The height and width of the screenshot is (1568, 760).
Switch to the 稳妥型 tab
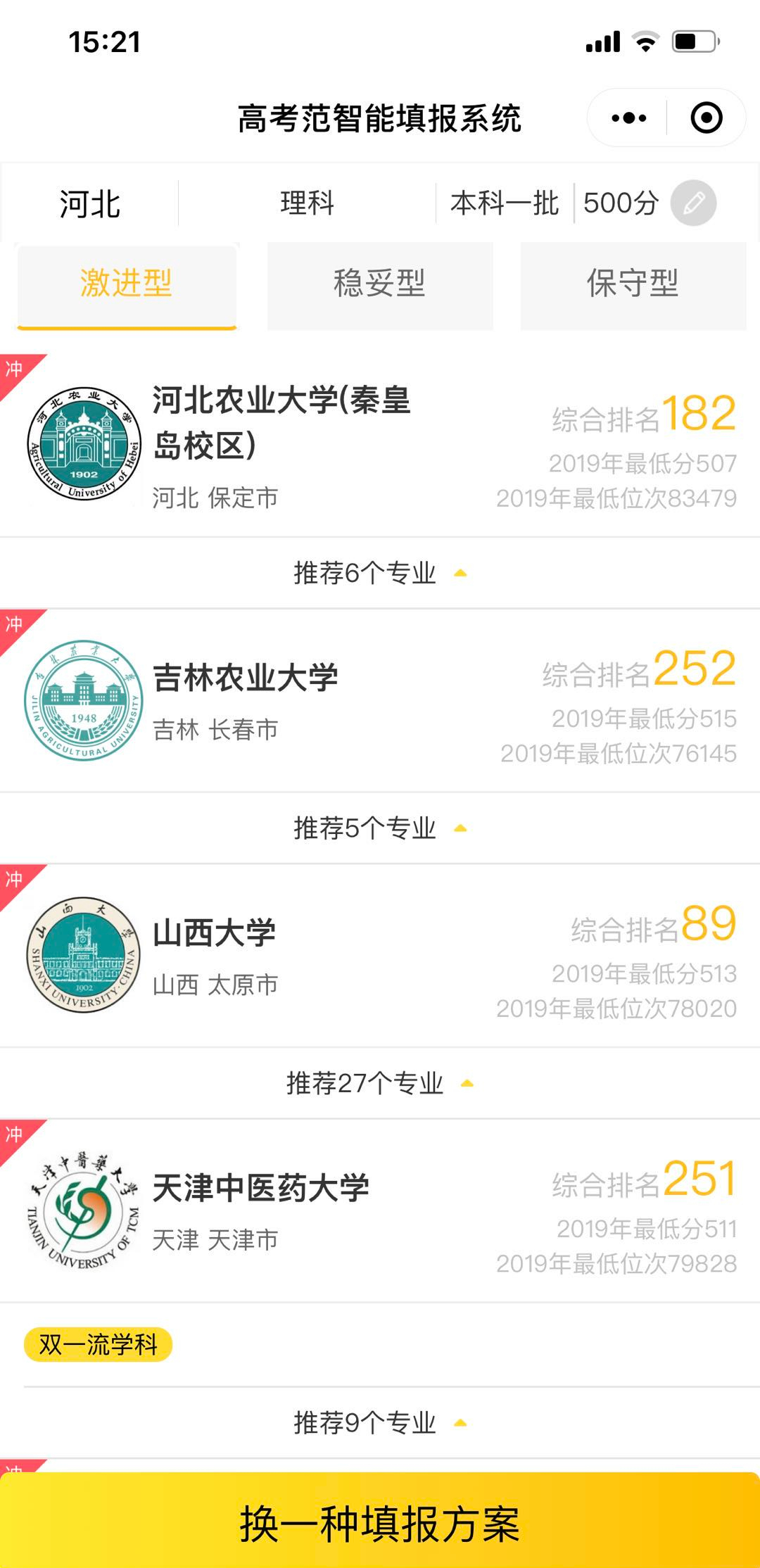click(x=379, y=285)
